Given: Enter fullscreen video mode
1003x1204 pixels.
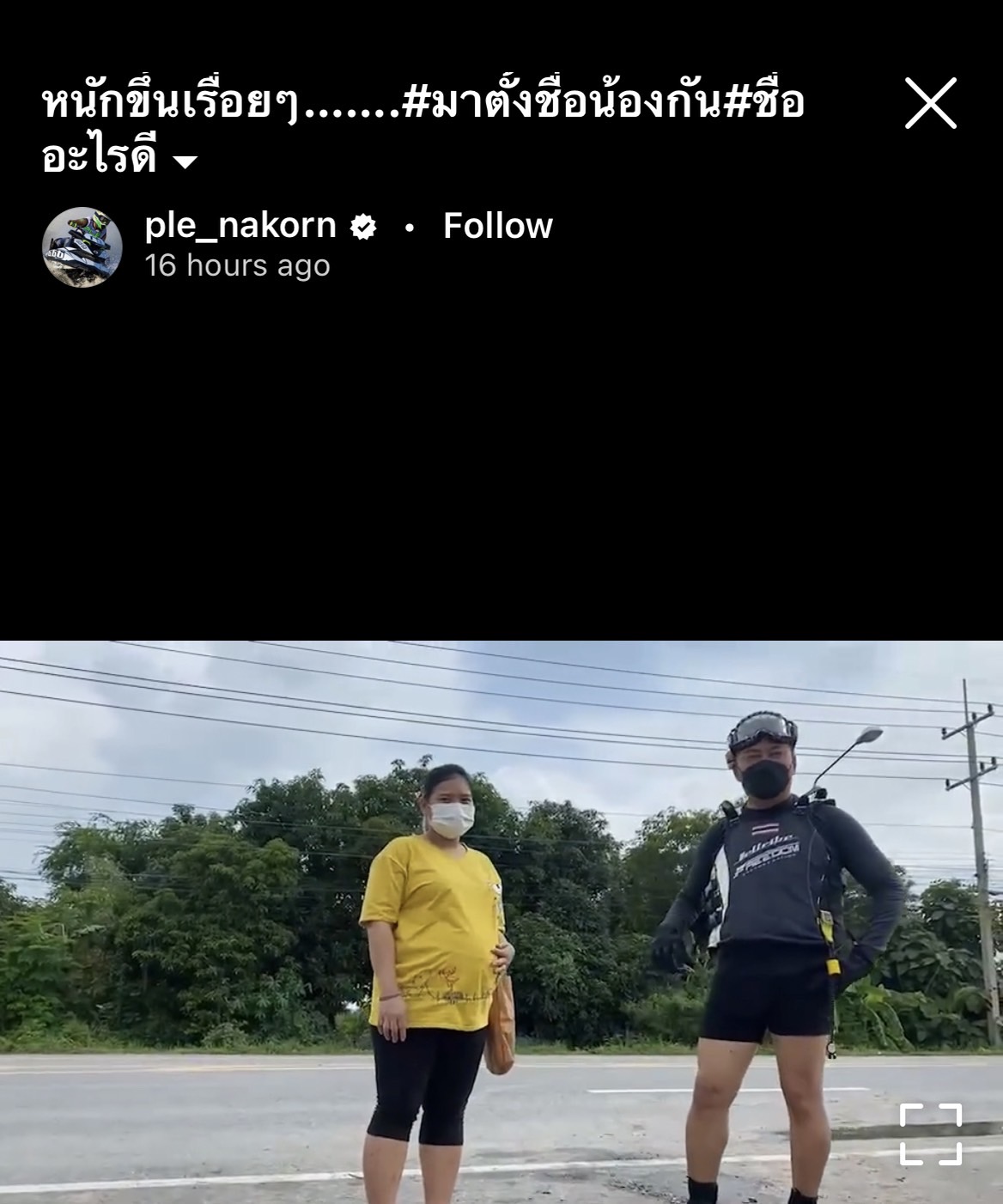Looking at the screenshot, I should (x=930, y=1134).
